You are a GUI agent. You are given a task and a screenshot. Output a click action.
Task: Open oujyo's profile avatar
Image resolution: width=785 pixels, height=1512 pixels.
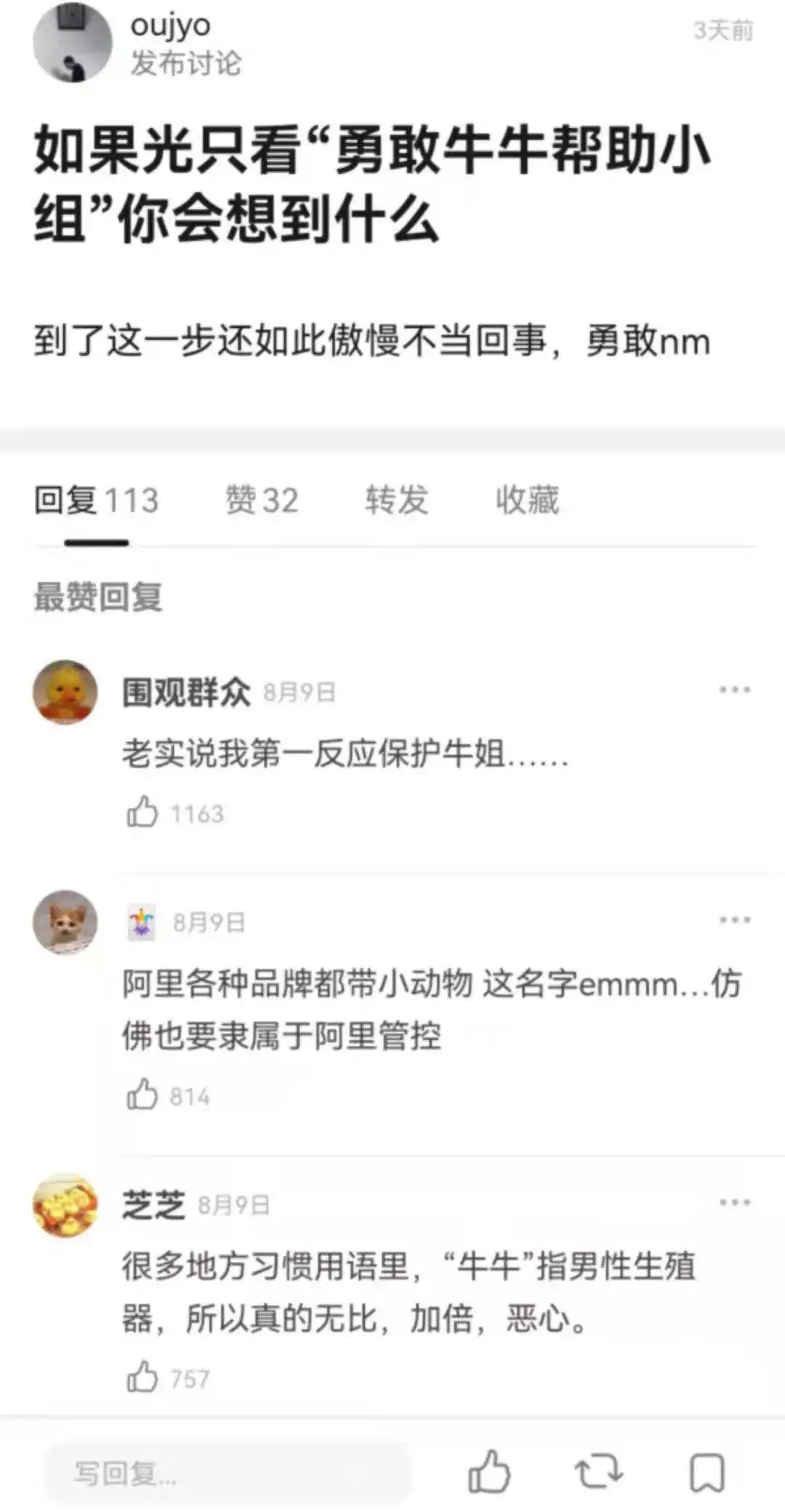click(x=72, y=42)
